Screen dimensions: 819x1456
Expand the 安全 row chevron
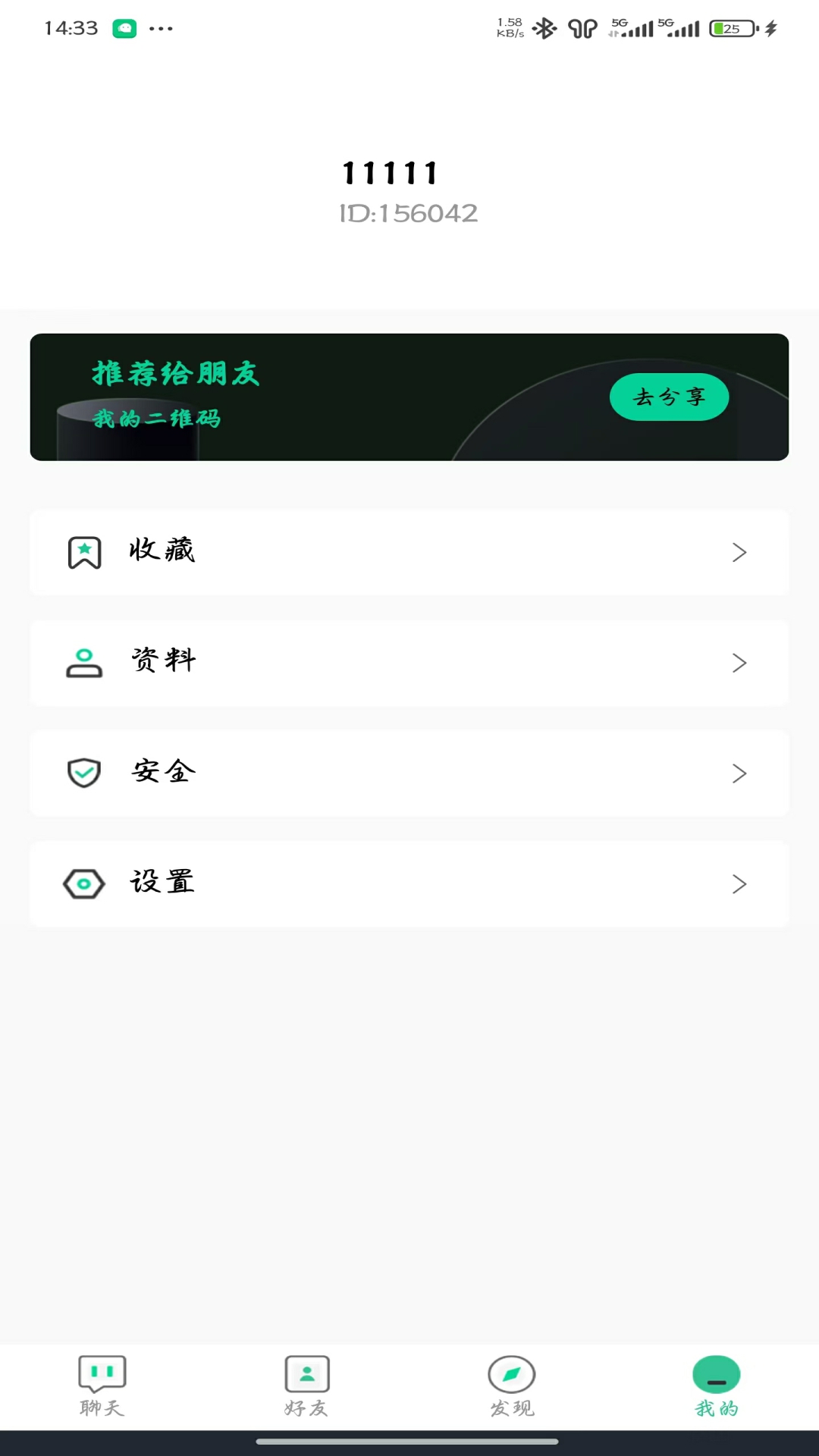(739, 773)
